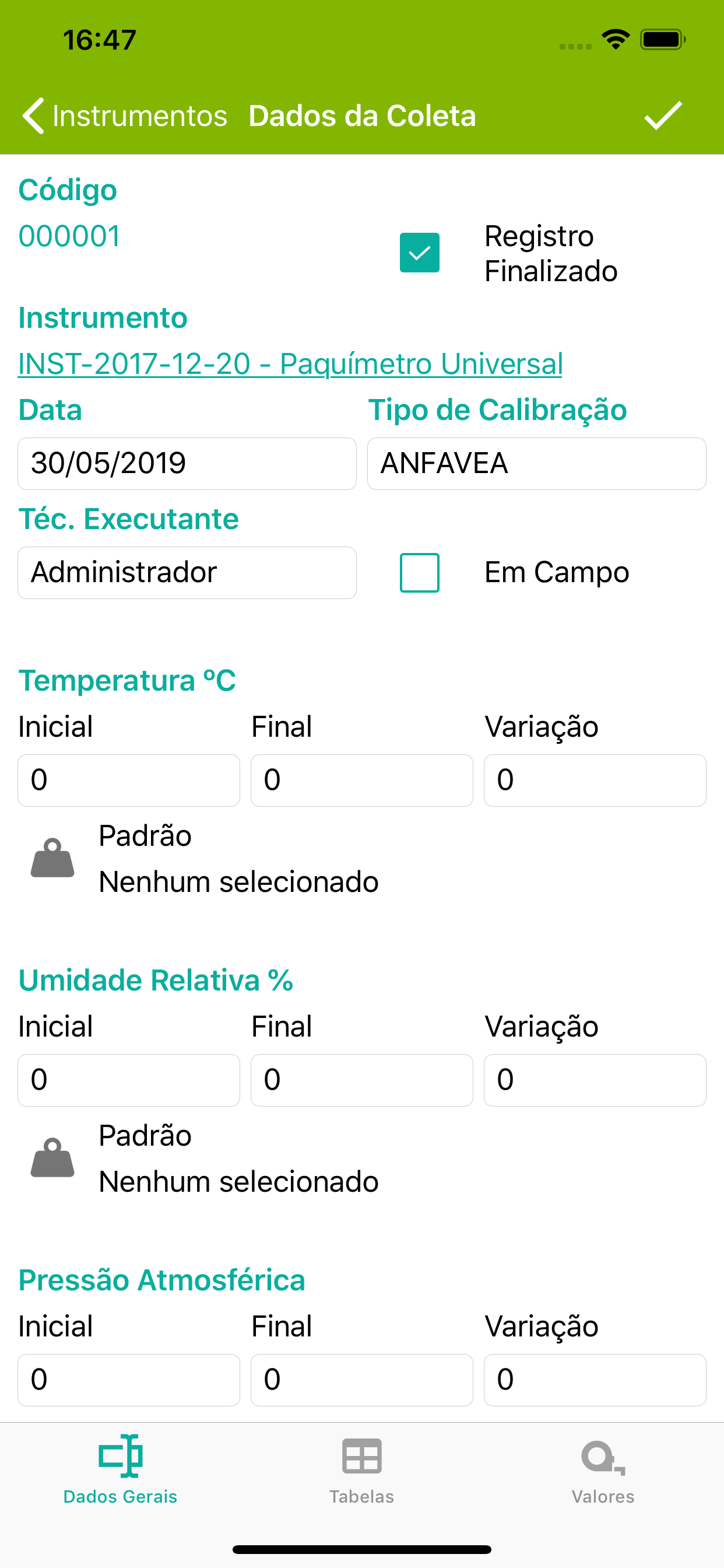Choose the Padrão under Temperatura
This screenshot has height=1568, width=724.
tap(205, 858)
